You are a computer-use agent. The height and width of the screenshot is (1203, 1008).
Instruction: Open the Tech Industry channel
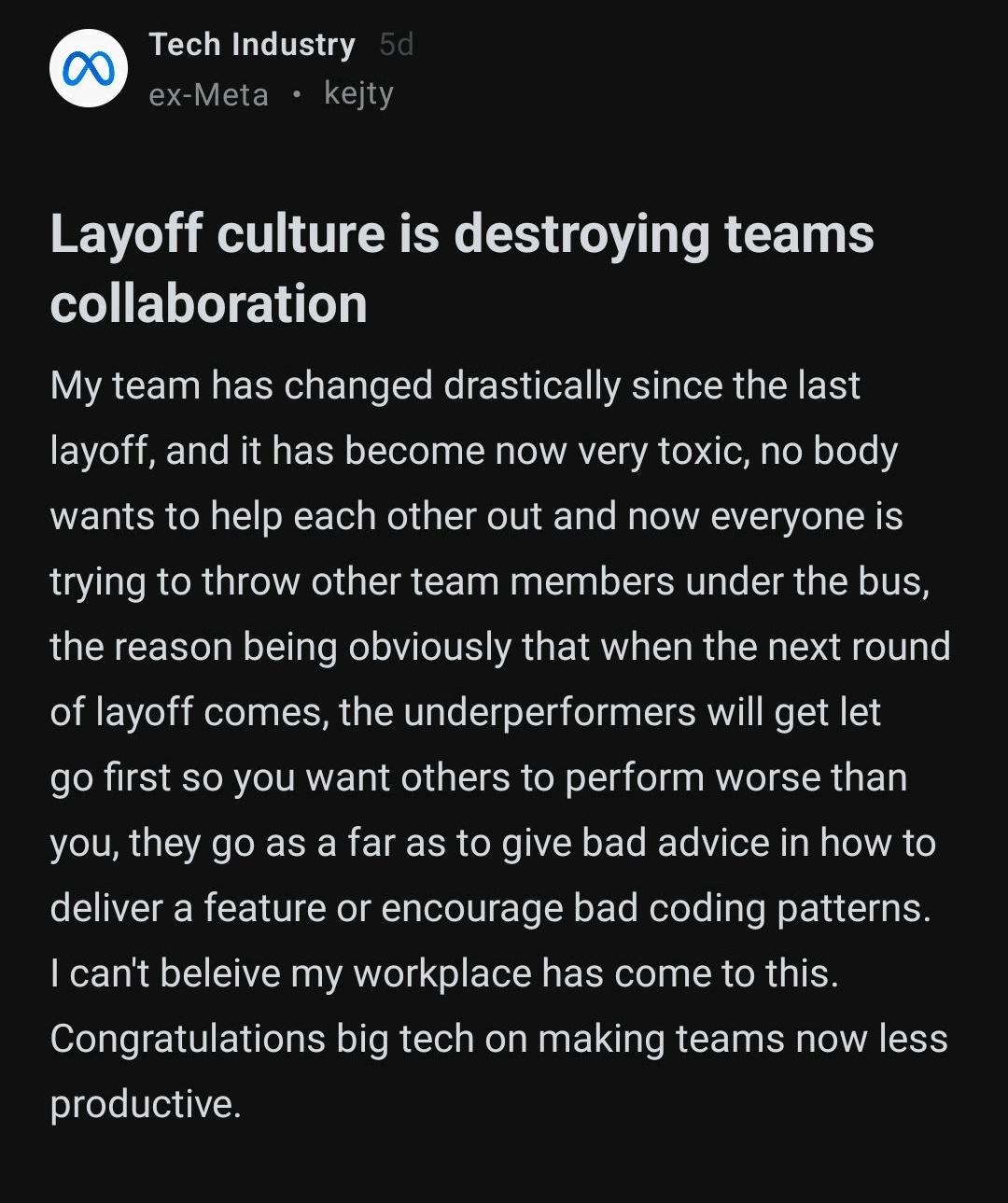click(x=252, y=45)
